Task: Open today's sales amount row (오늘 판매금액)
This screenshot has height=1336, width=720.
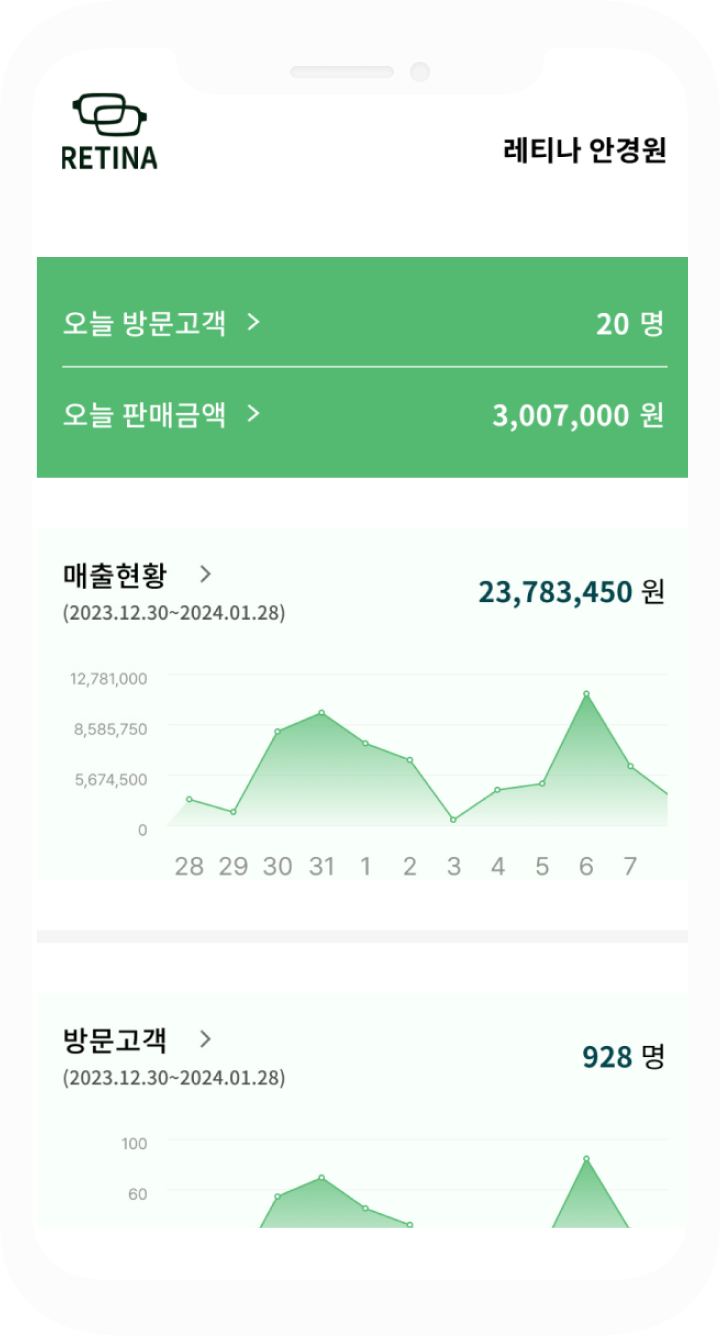Action: (160, 414)
